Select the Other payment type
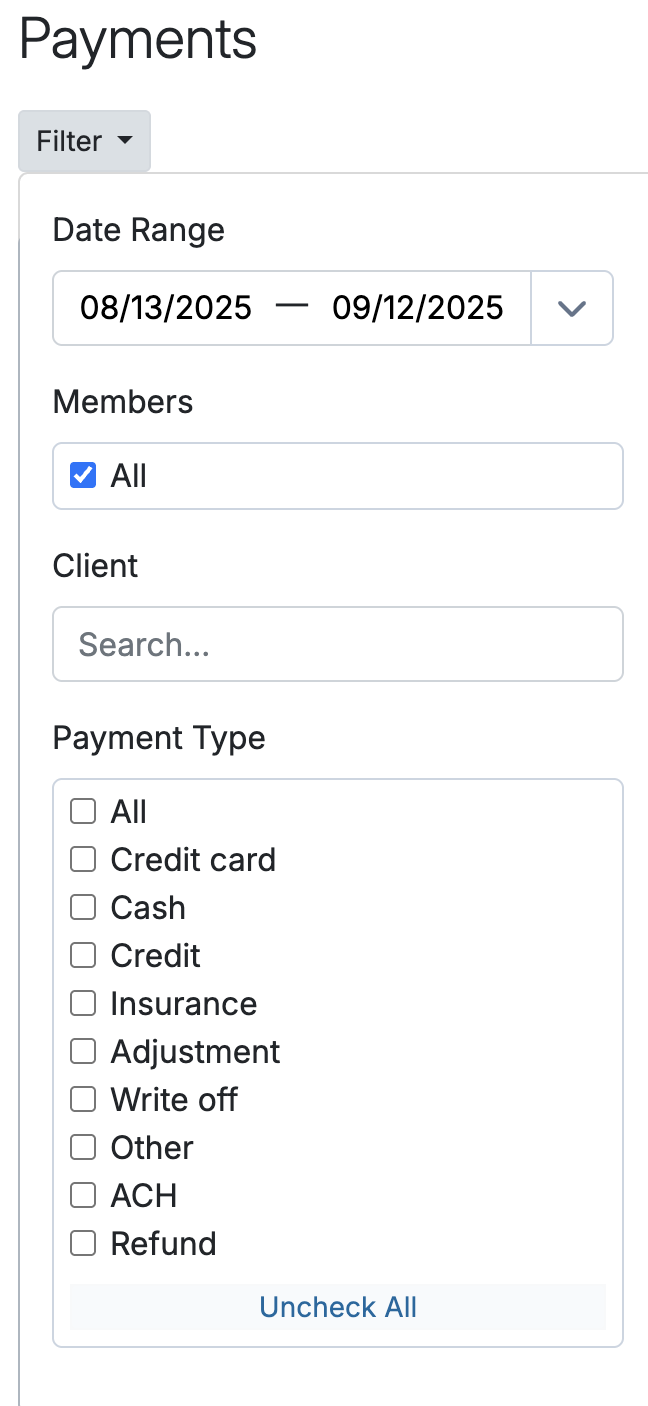This screenshot has height=1406, width=648. pos(83,1148)
